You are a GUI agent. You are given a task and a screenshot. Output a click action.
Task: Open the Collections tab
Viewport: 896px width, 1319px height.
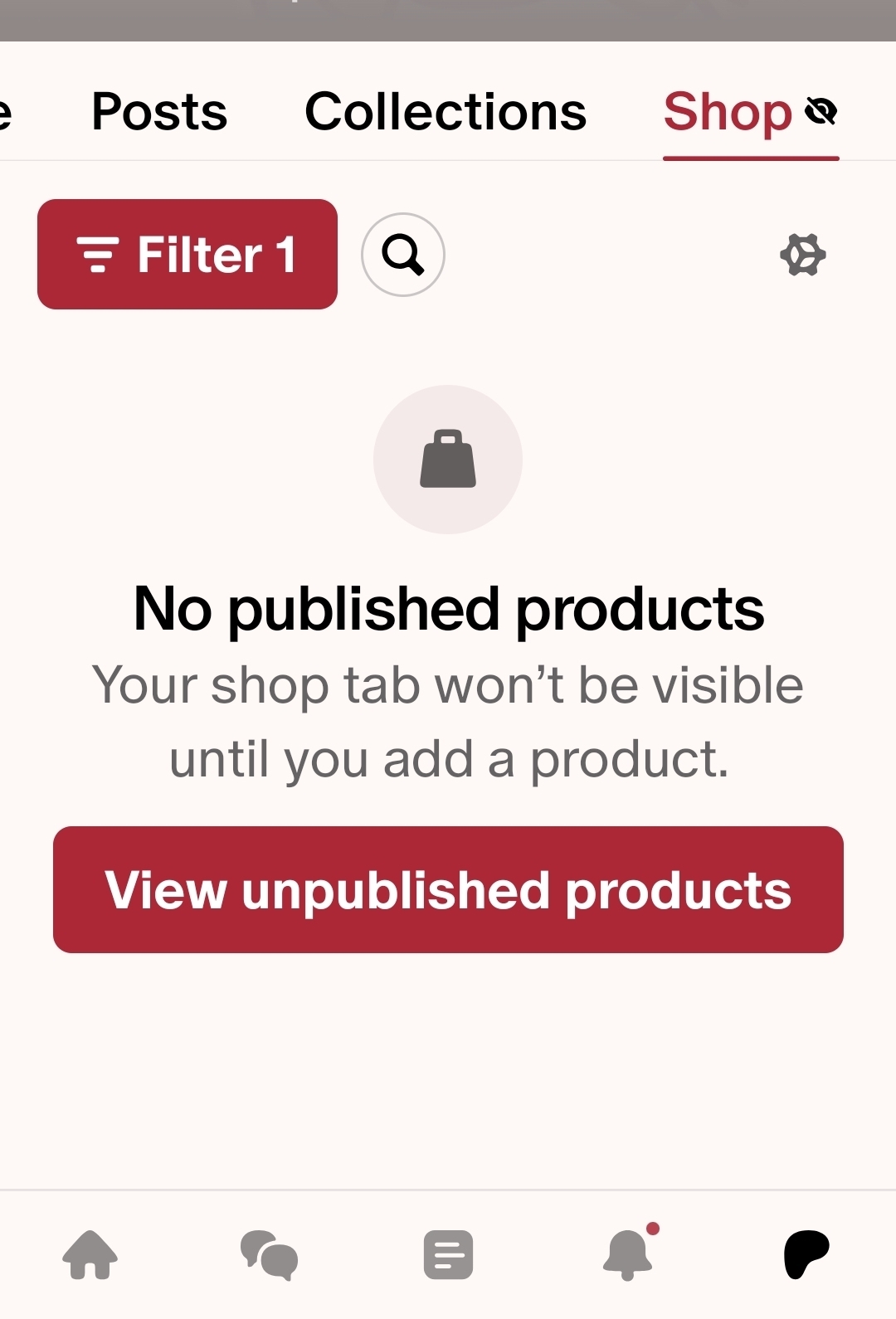[x=446, y=112]
